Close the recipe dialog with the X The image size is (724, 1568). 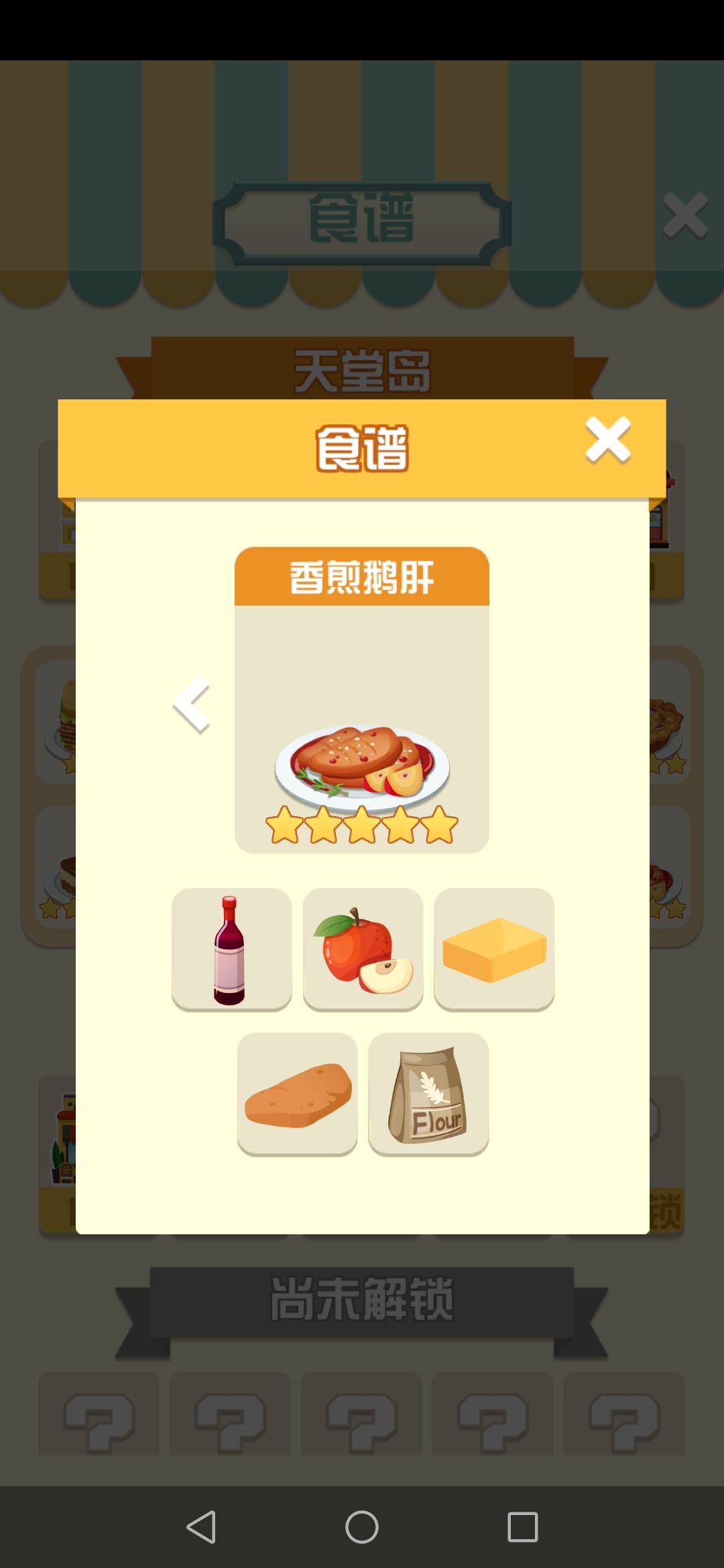pos(607,441)
